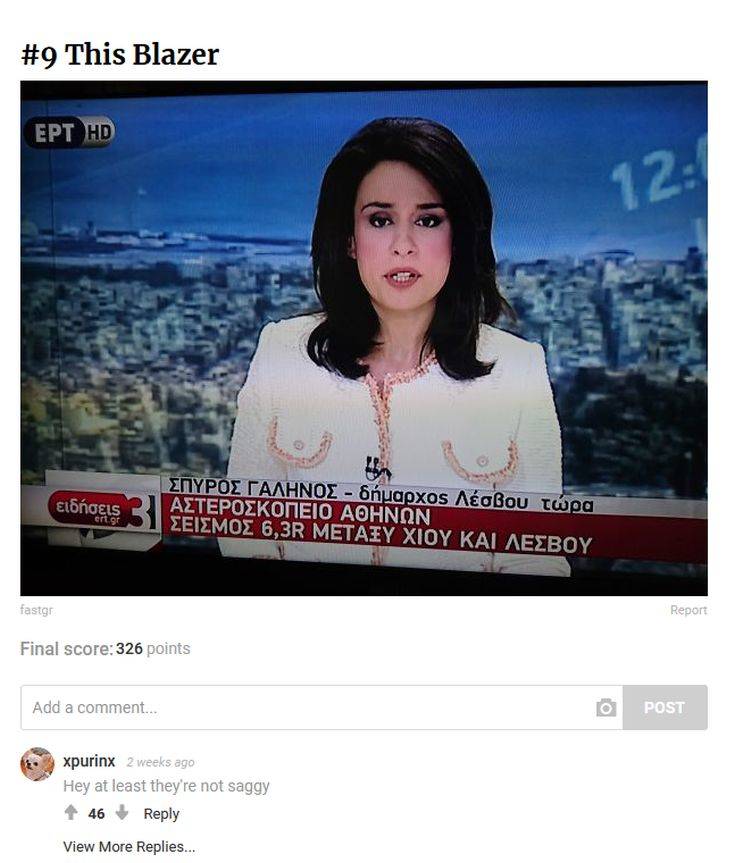735x863 pixels.
Task: Expand View More Replies
Action: point(129,846)
